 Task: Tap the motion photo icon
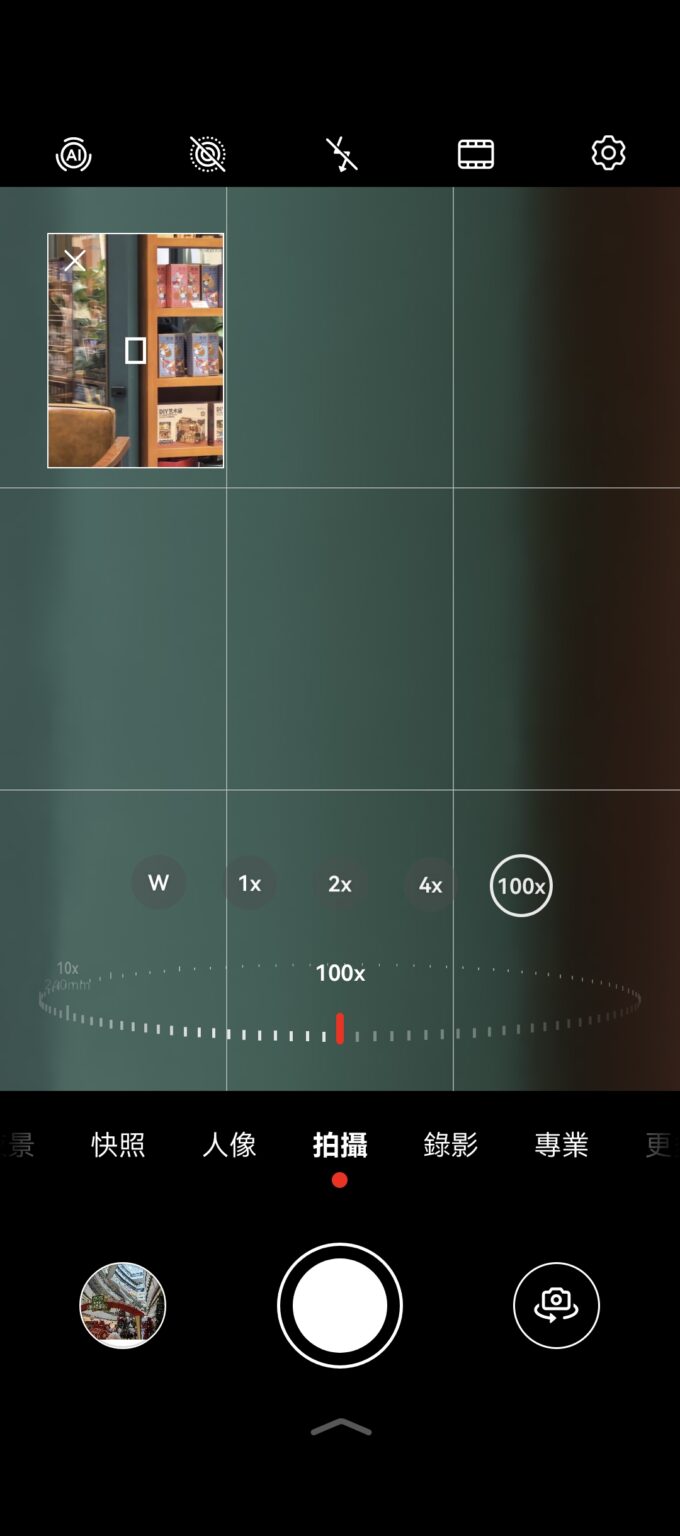coord(208,154)
